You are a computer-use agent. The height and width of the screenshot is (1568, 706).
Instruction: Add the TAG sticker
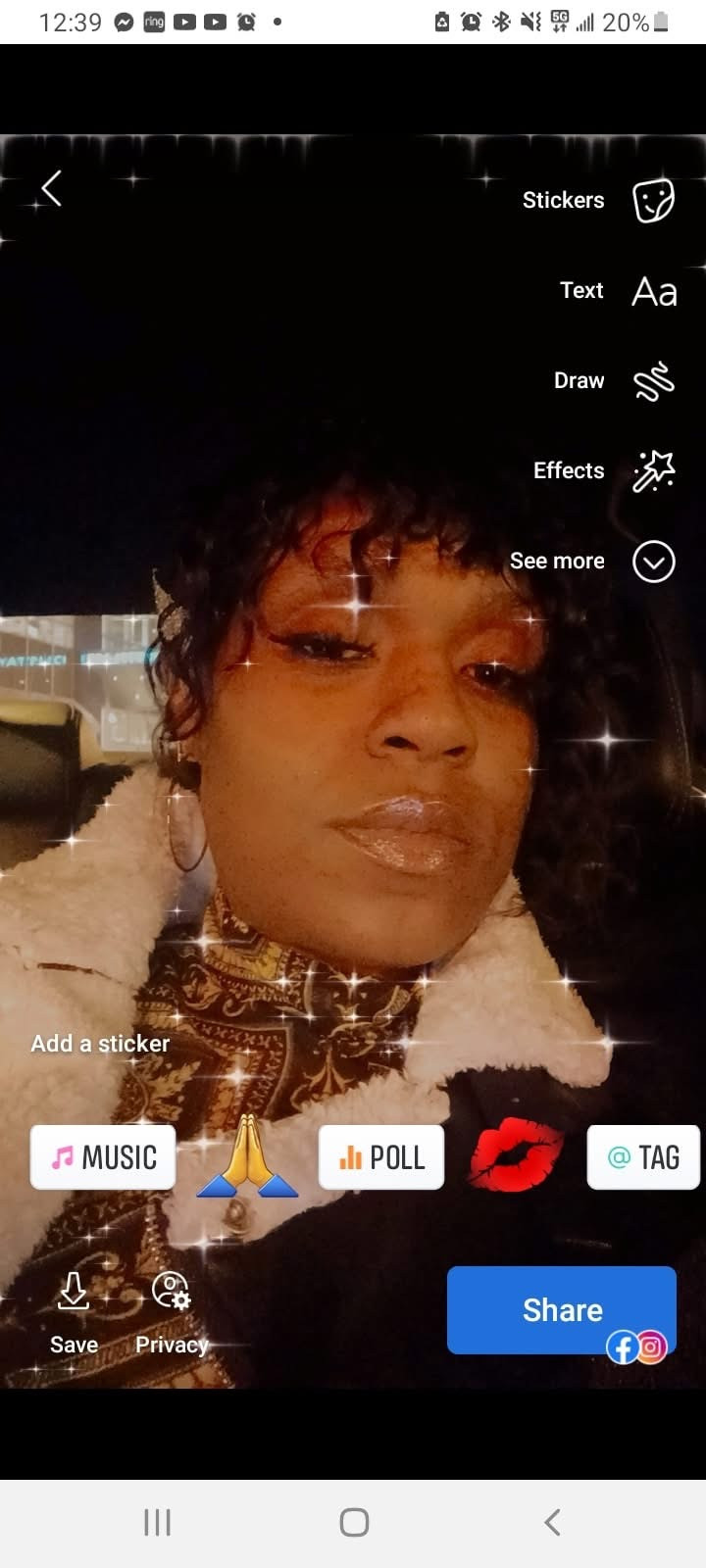tap(643, 1157)
